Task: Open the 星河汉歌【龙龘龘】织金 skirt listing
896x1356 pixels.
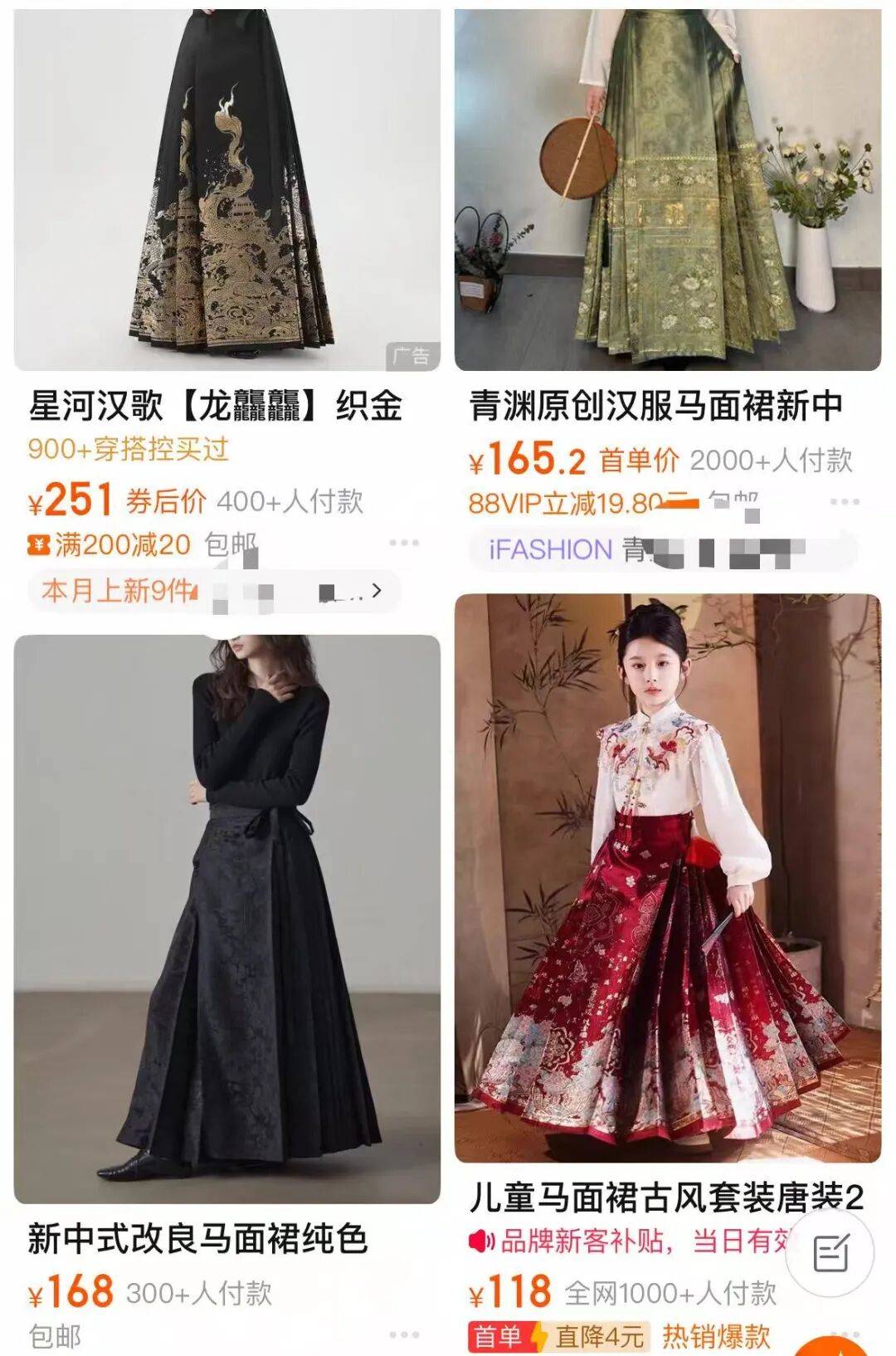Action: click(x=226, y=189)
